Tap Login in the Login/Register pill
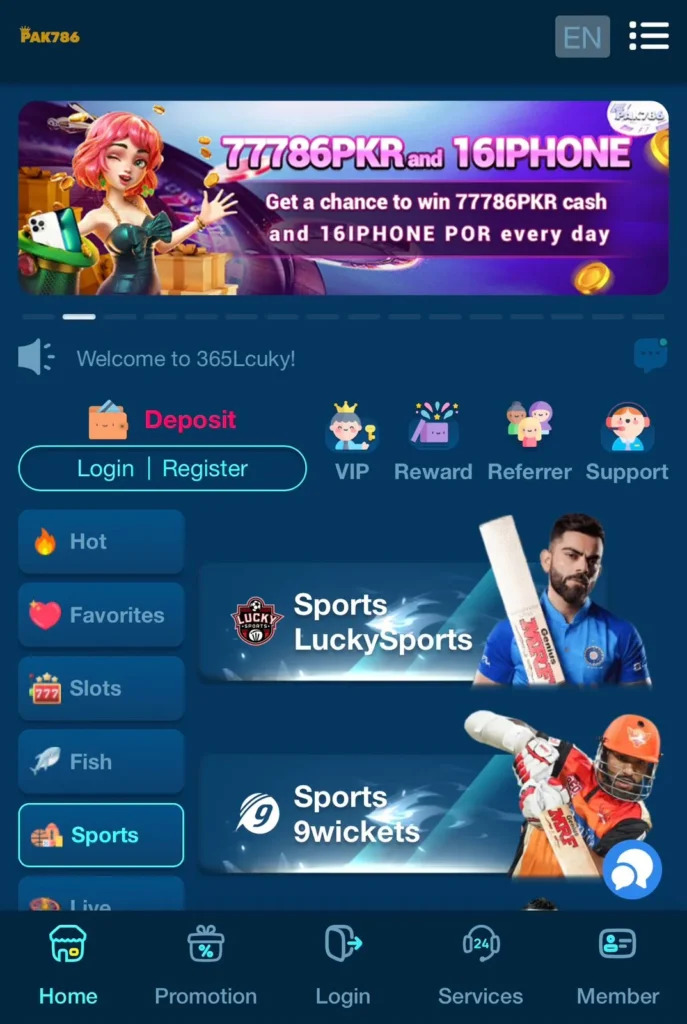This screenshot has width=687, height=1024. click(x=105, y=468)
